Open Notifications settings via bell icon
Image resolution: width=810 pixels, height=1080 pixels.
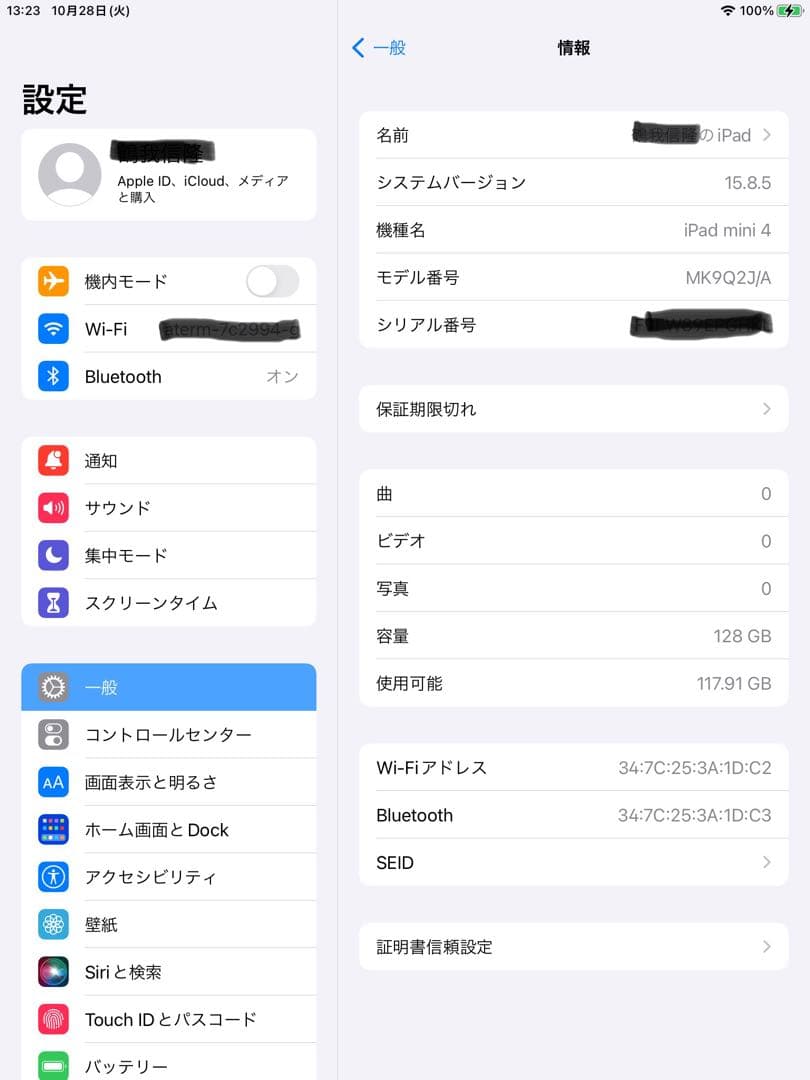(x=53, y=460)
